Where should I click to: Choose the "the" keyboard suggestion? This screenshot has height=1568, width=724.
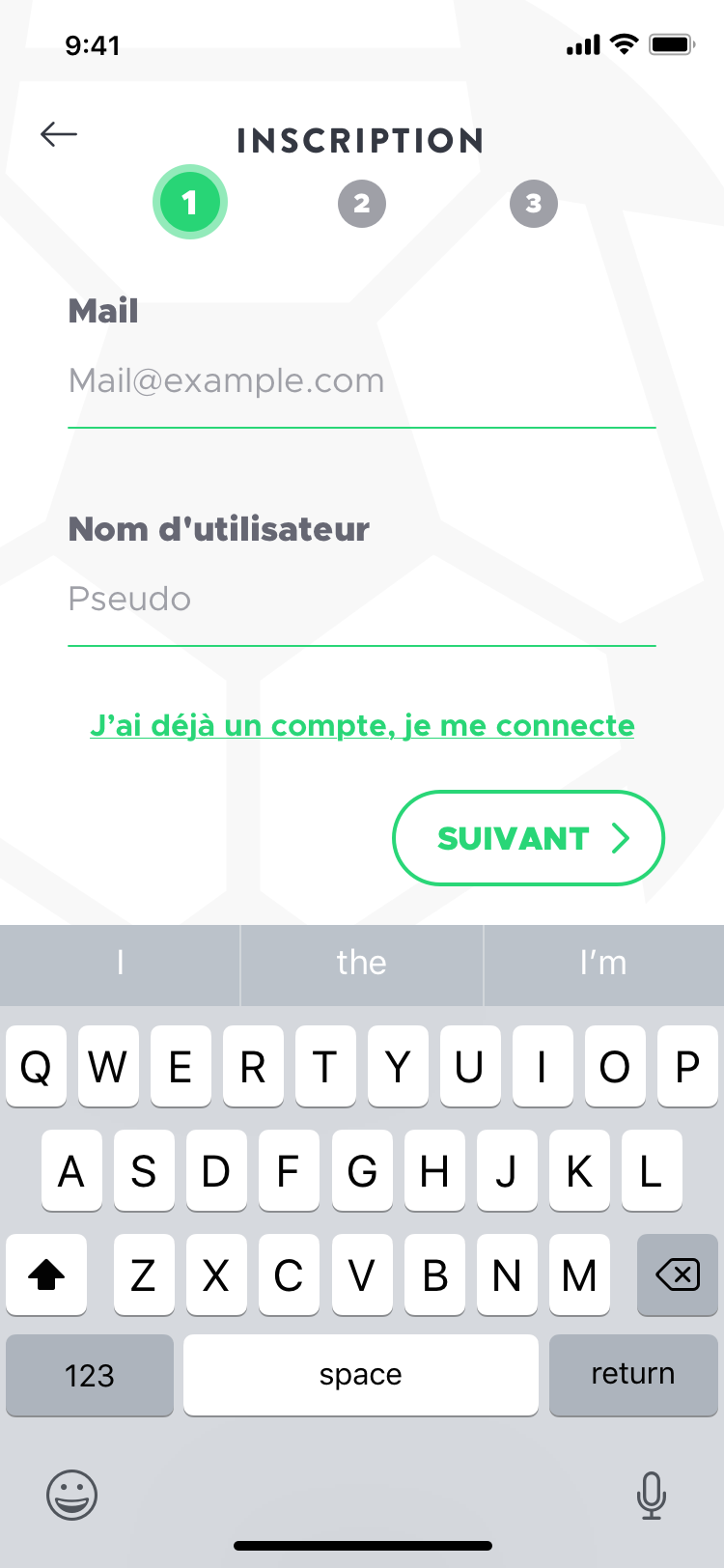361,963
